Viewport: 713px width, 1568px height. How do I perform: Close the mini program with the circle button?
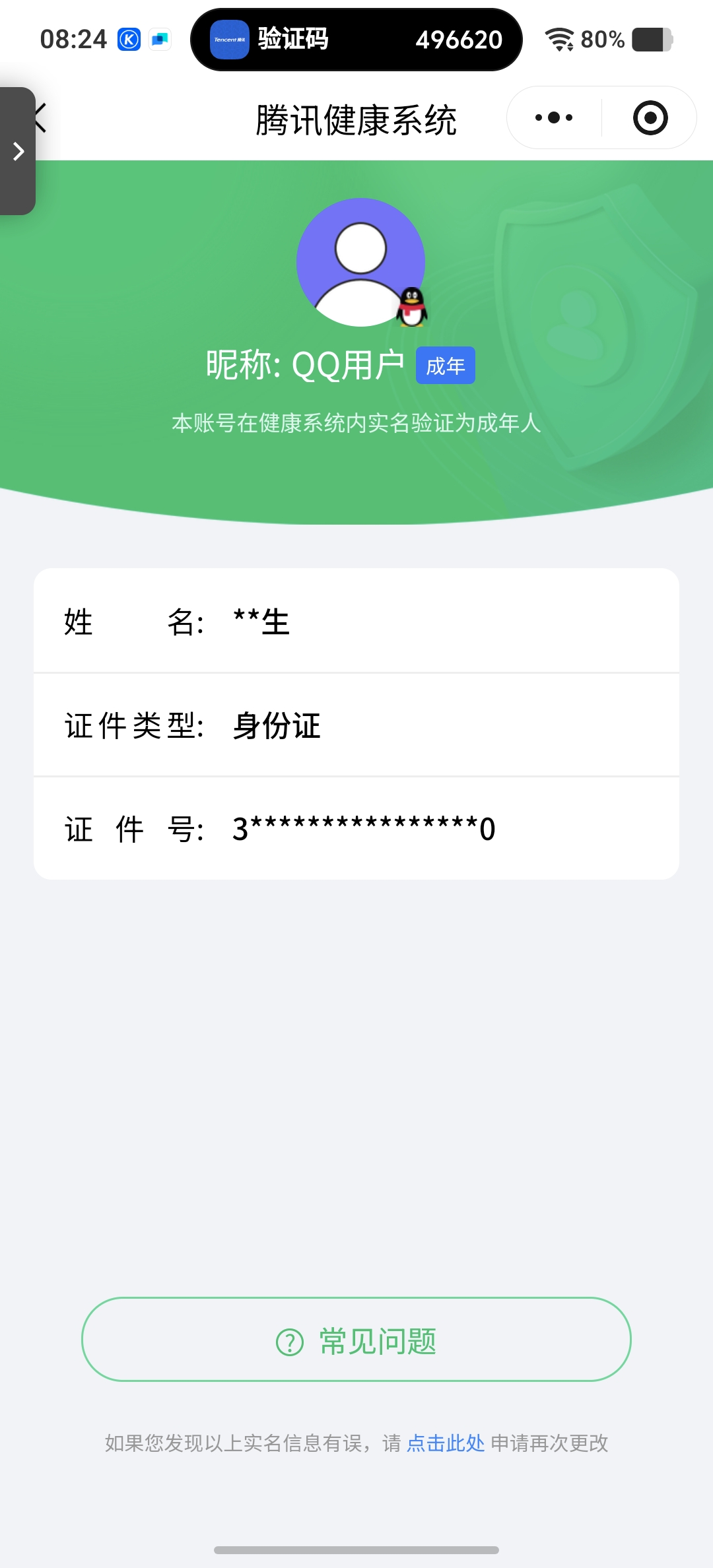pos(650,118)
